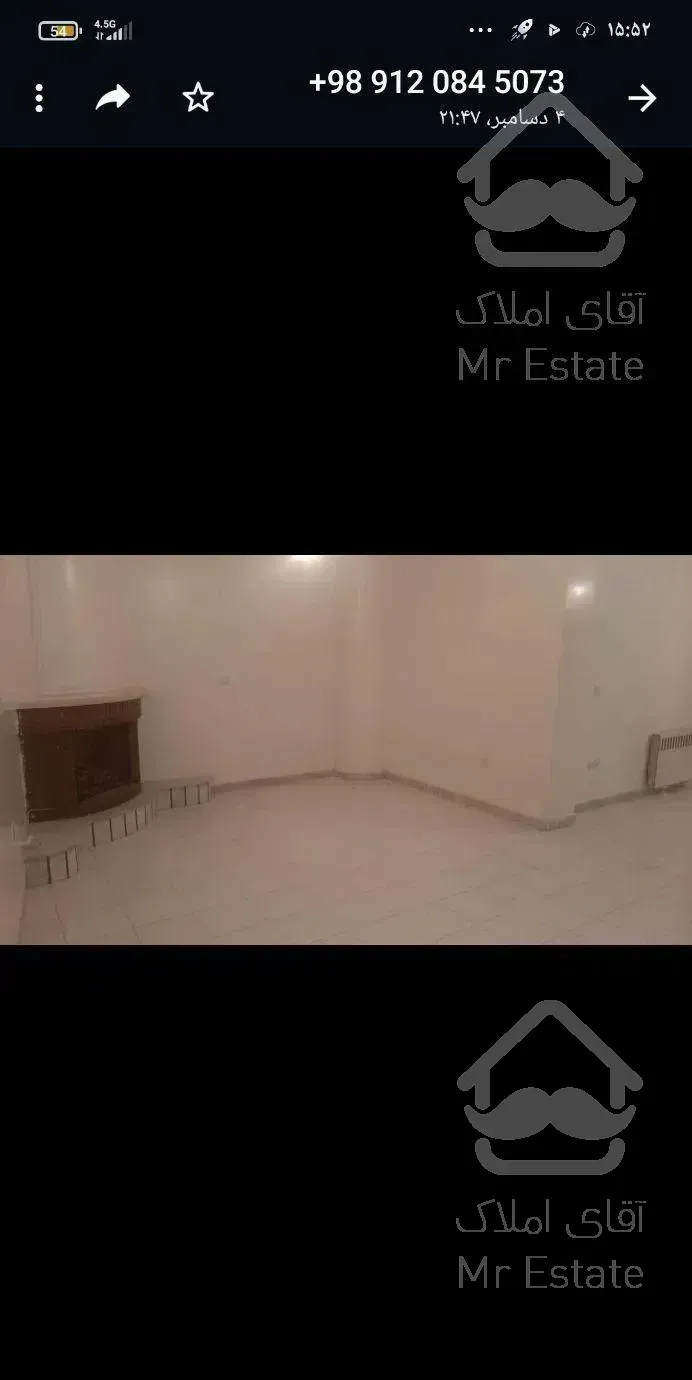Viewport: 692px width, 1380px height.
Task: Go back using the arrow
Action: (x=641, y=98)
